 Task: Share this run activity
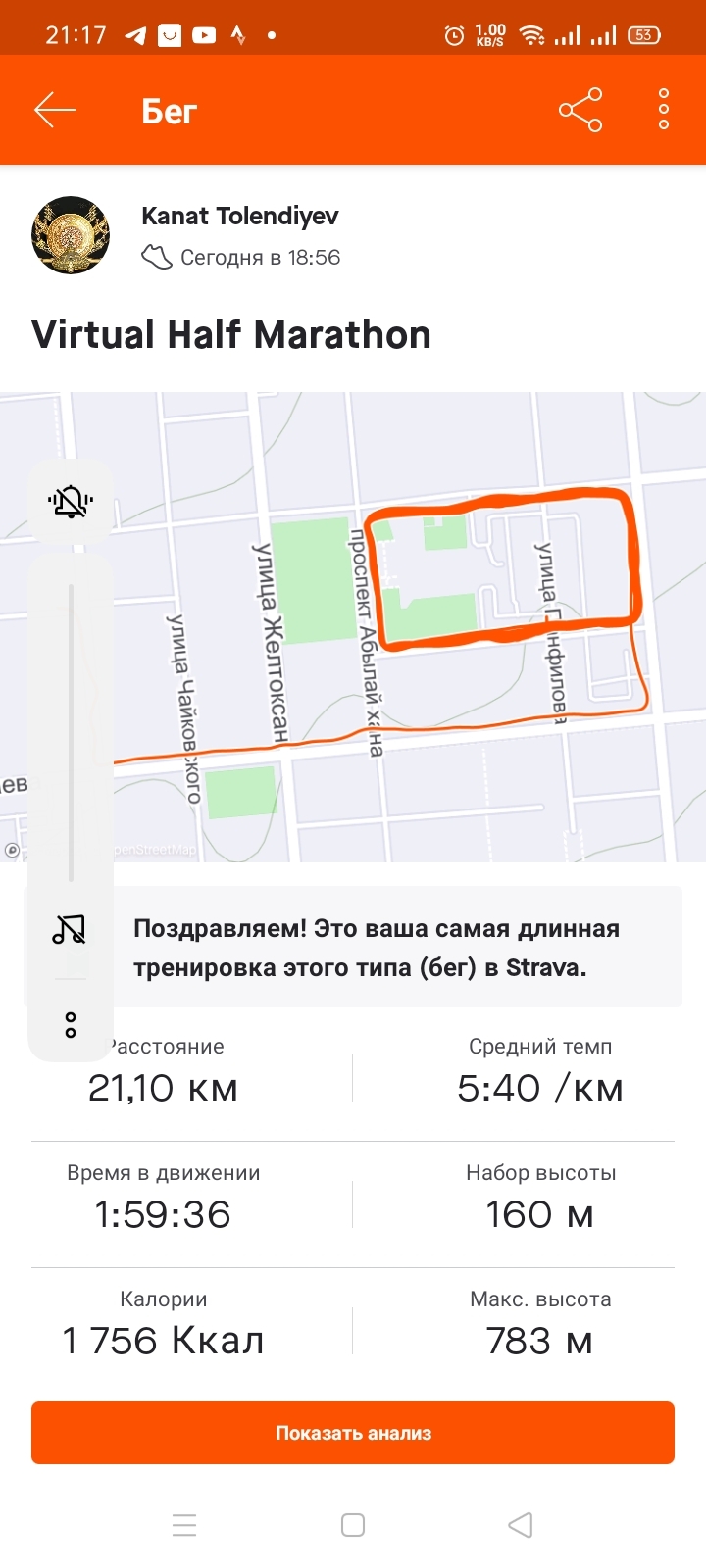[x=580, y=110]
